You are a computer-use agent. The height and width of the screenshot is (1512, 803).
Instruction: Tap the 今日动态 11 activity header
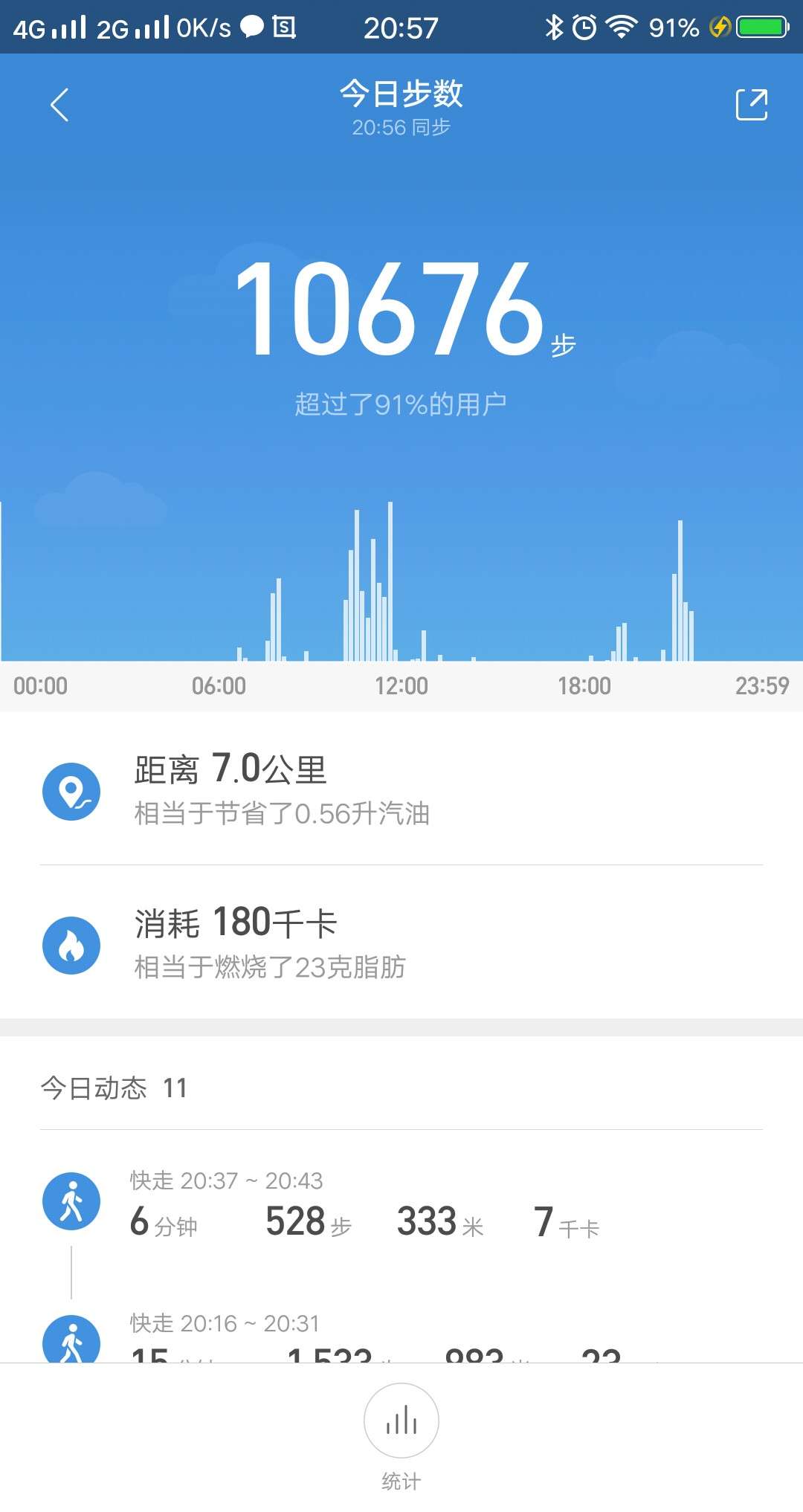point(113,1088)
